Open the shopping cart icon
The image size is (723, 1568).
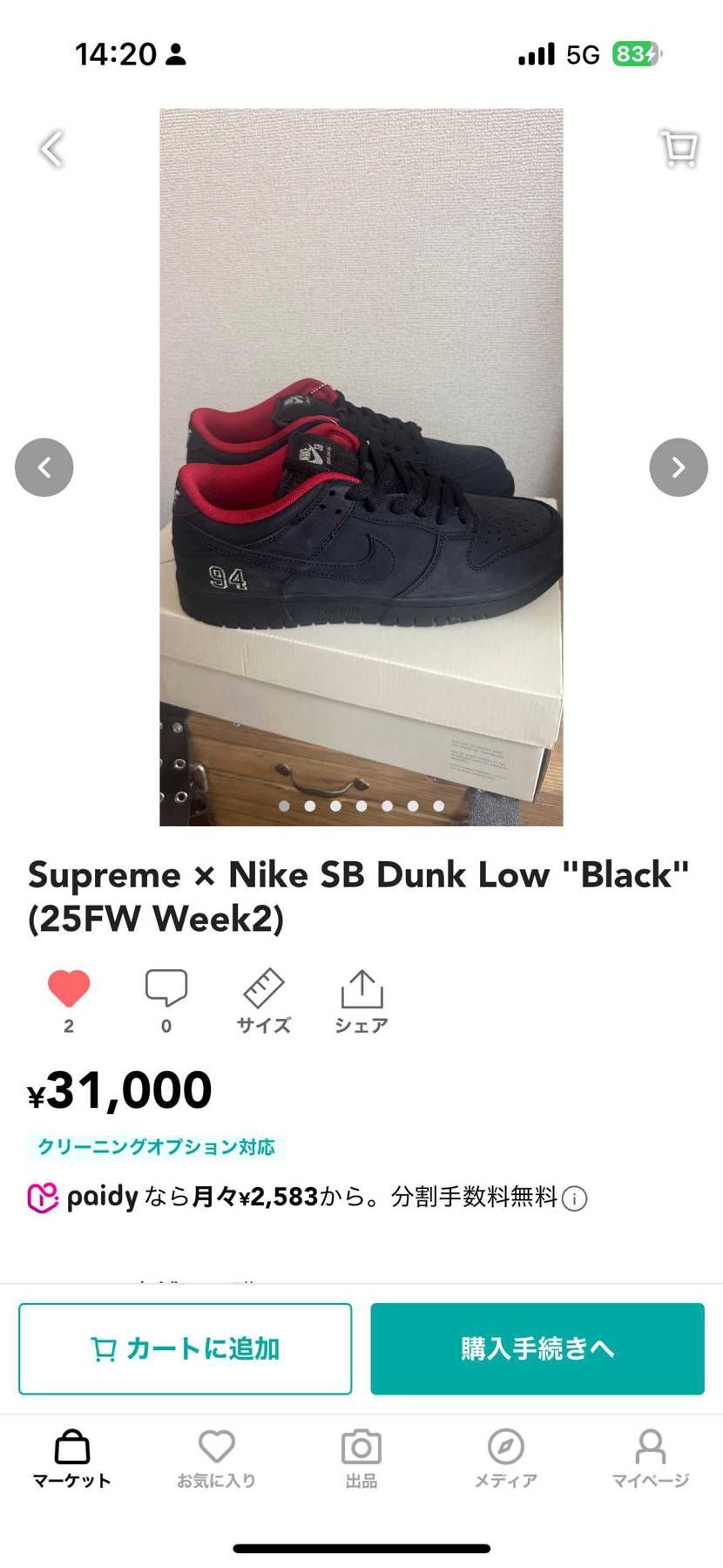point(679,148)
